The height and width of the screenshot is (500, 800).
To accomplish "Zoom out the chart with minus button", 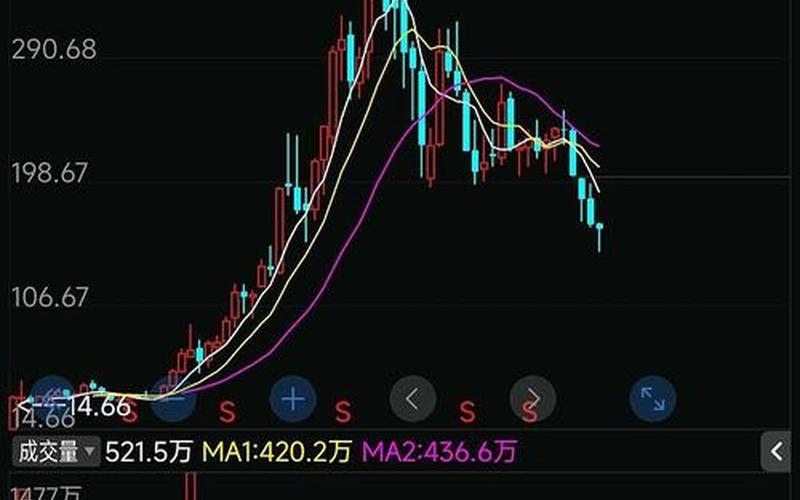I will point(173,400).
